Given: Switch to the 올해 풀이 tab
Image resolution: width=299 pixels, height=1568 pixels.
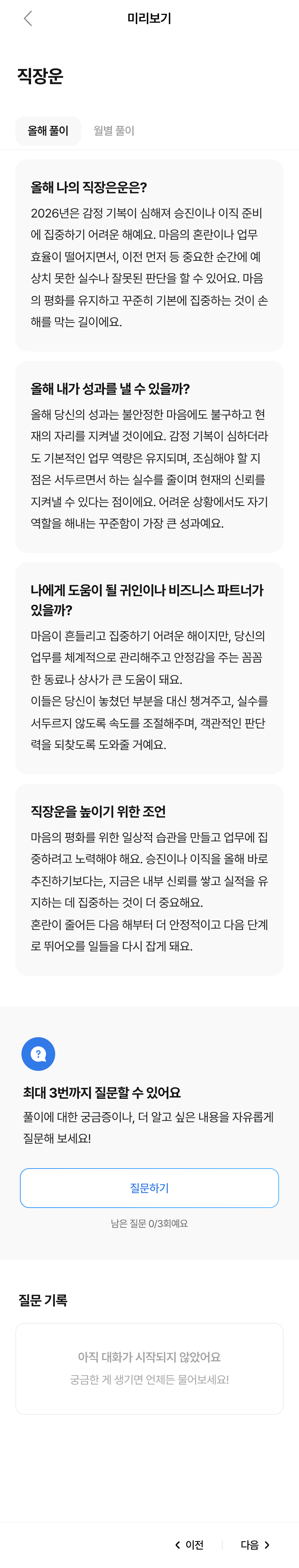Looking at the screenshot, I should 48,131.
